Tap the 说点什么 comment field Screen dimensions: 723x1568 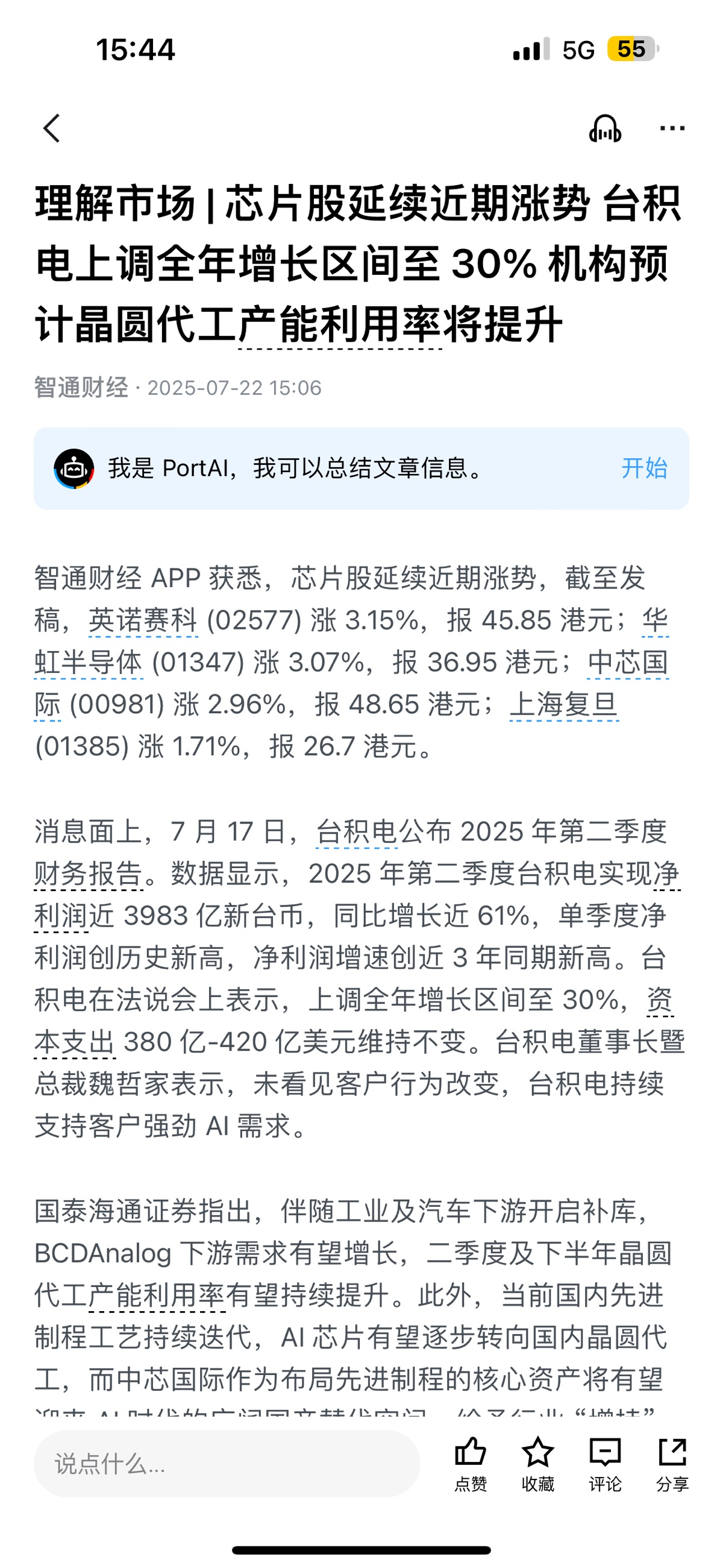click(227, 1464)
